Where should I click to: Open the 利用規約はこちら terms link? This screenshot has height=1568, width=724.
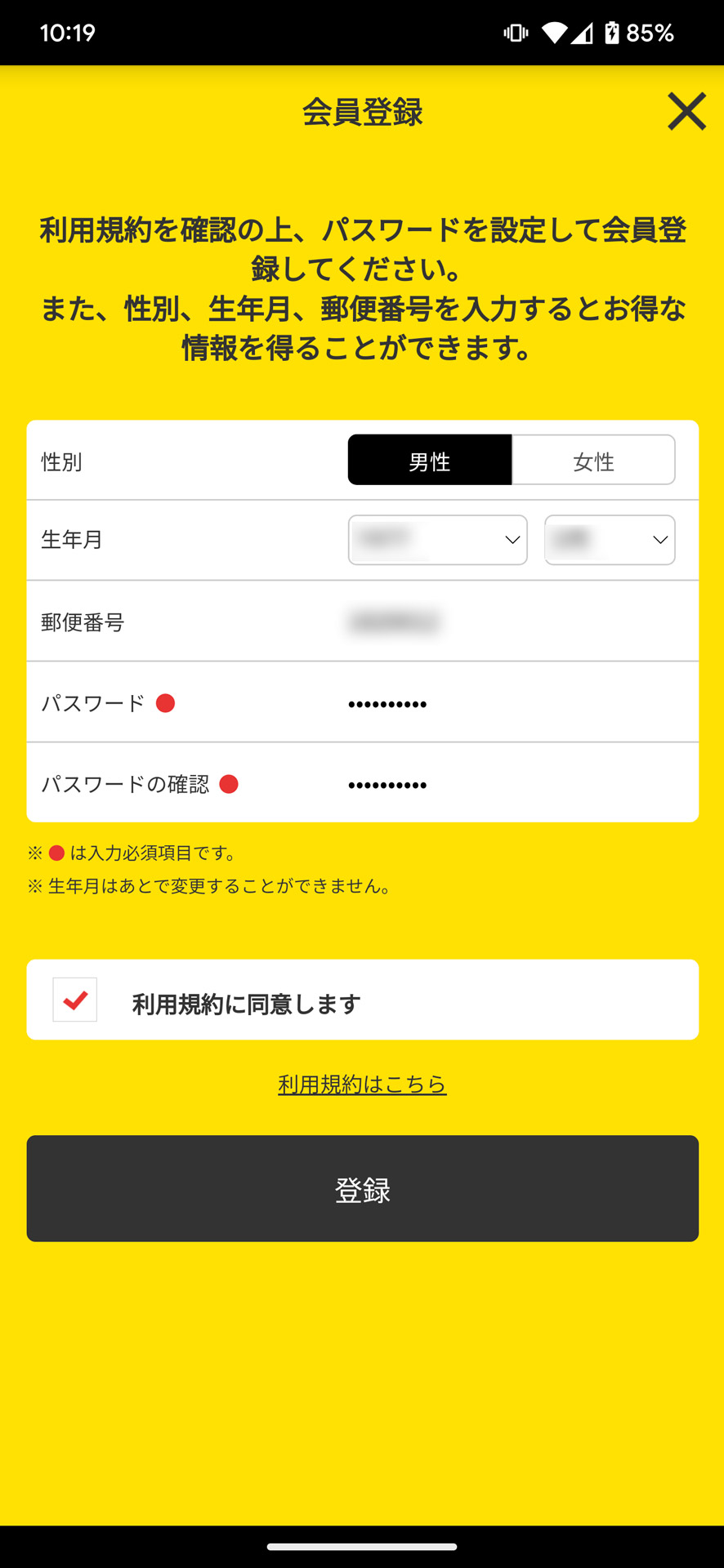coord(362,1085)
